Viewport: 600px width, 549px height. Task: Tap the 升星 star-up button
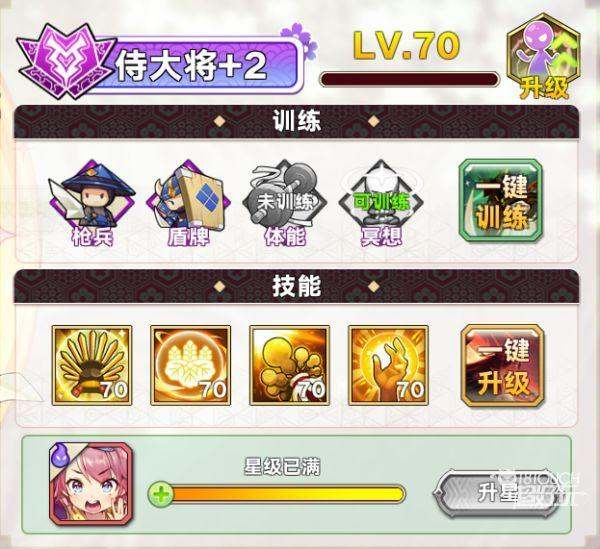(497, 491)
